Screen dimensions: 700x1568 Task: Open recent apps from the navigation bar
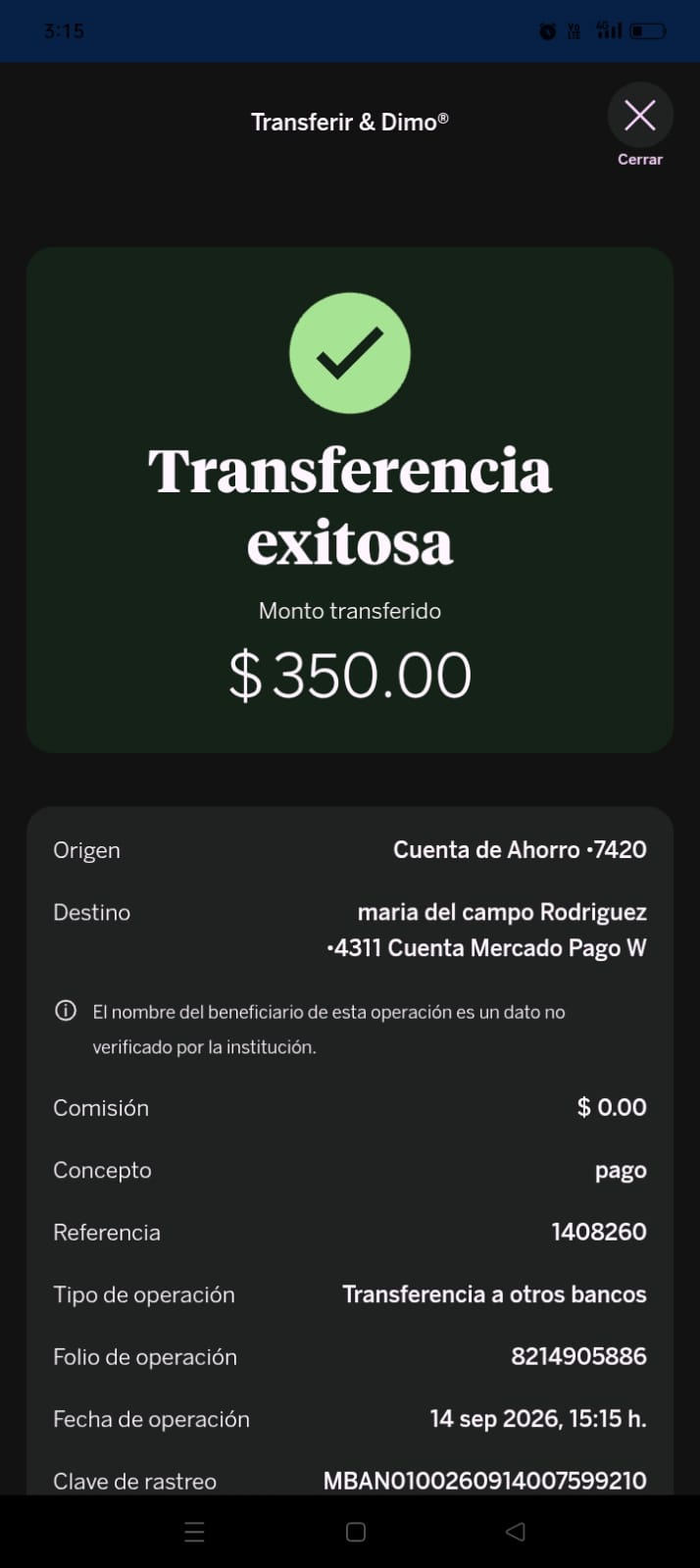pyautogui.click(x=194, y=1532)
